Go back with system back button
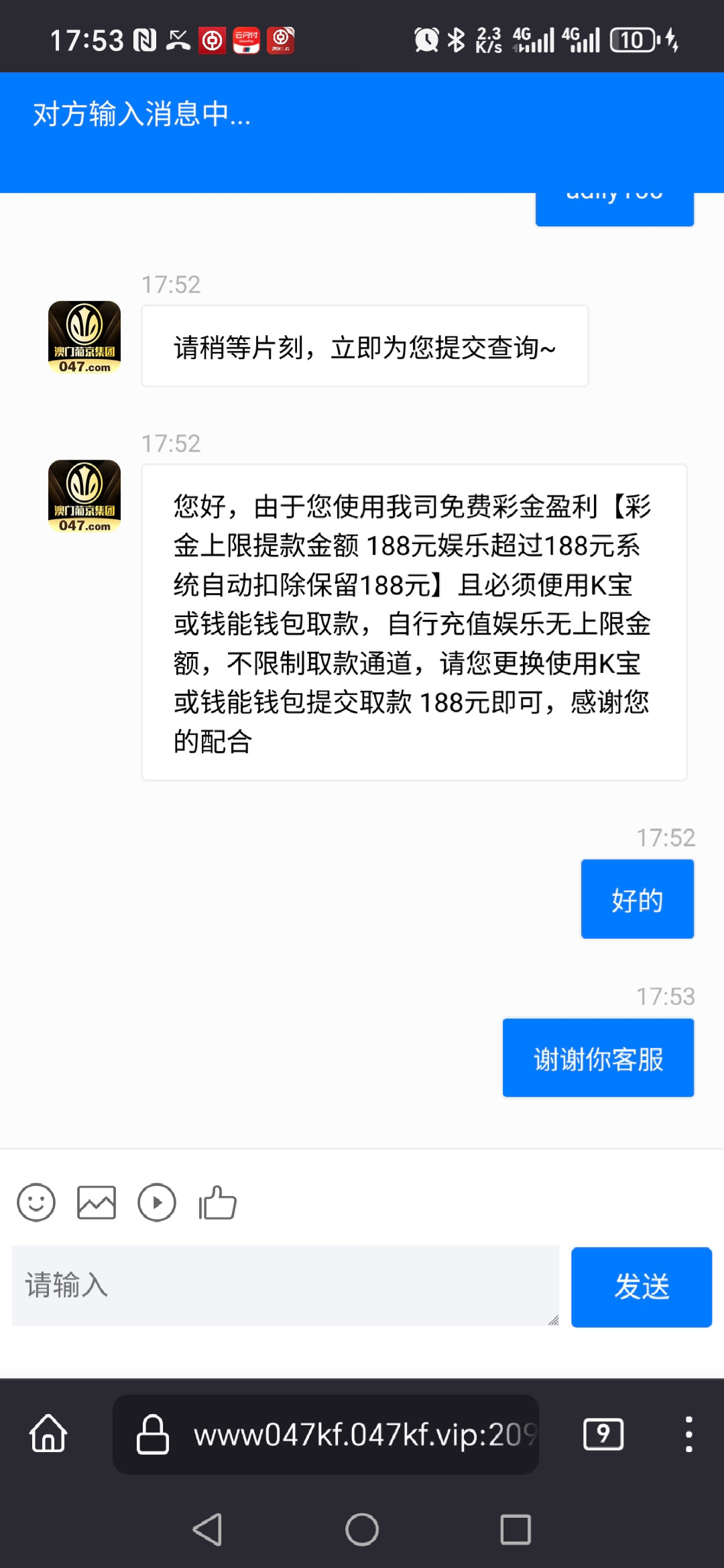 208,1530
